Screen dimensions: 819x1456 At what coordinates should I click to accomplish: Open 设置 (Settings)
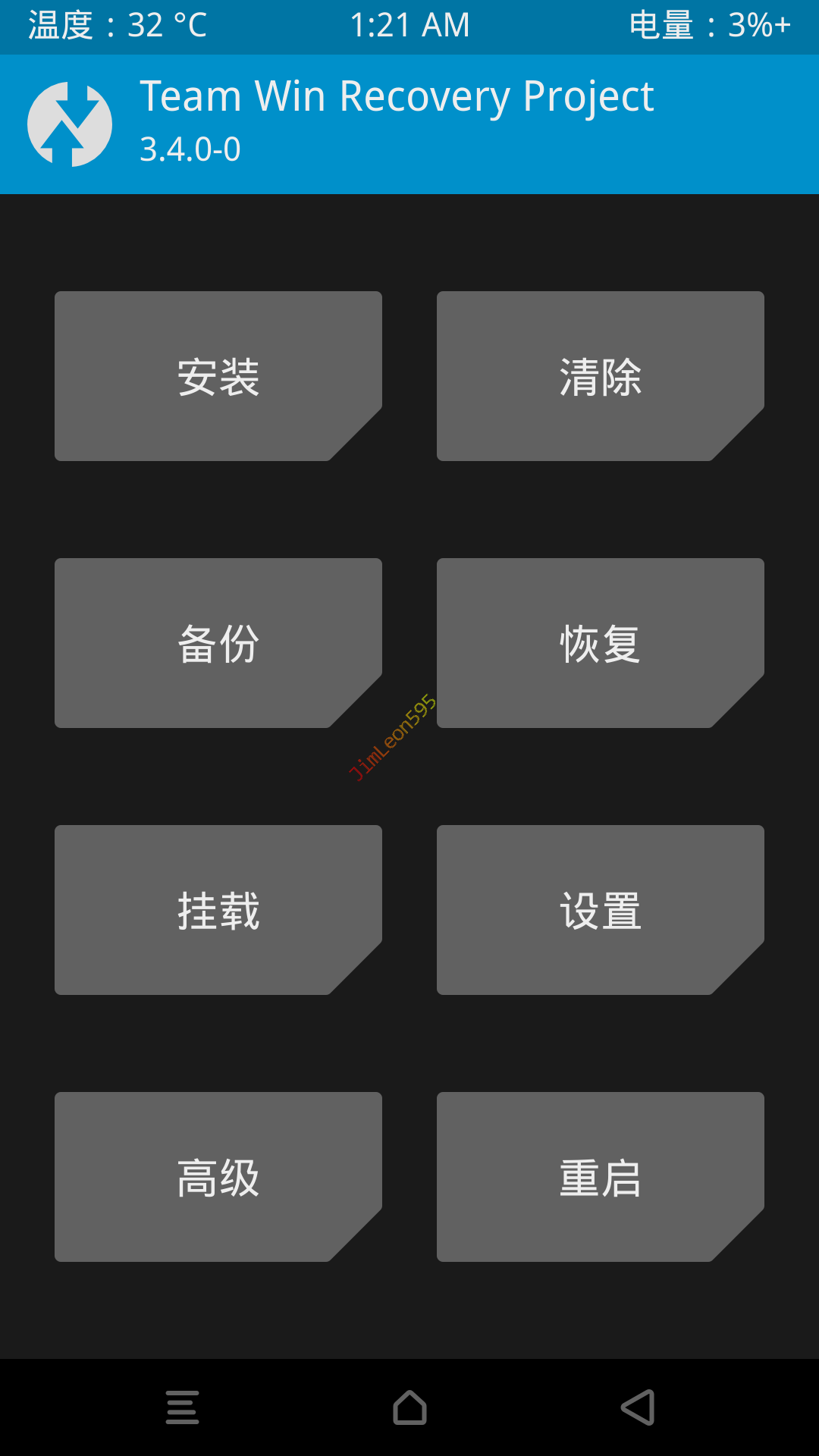pyautogui.click(x=601, y=910)
